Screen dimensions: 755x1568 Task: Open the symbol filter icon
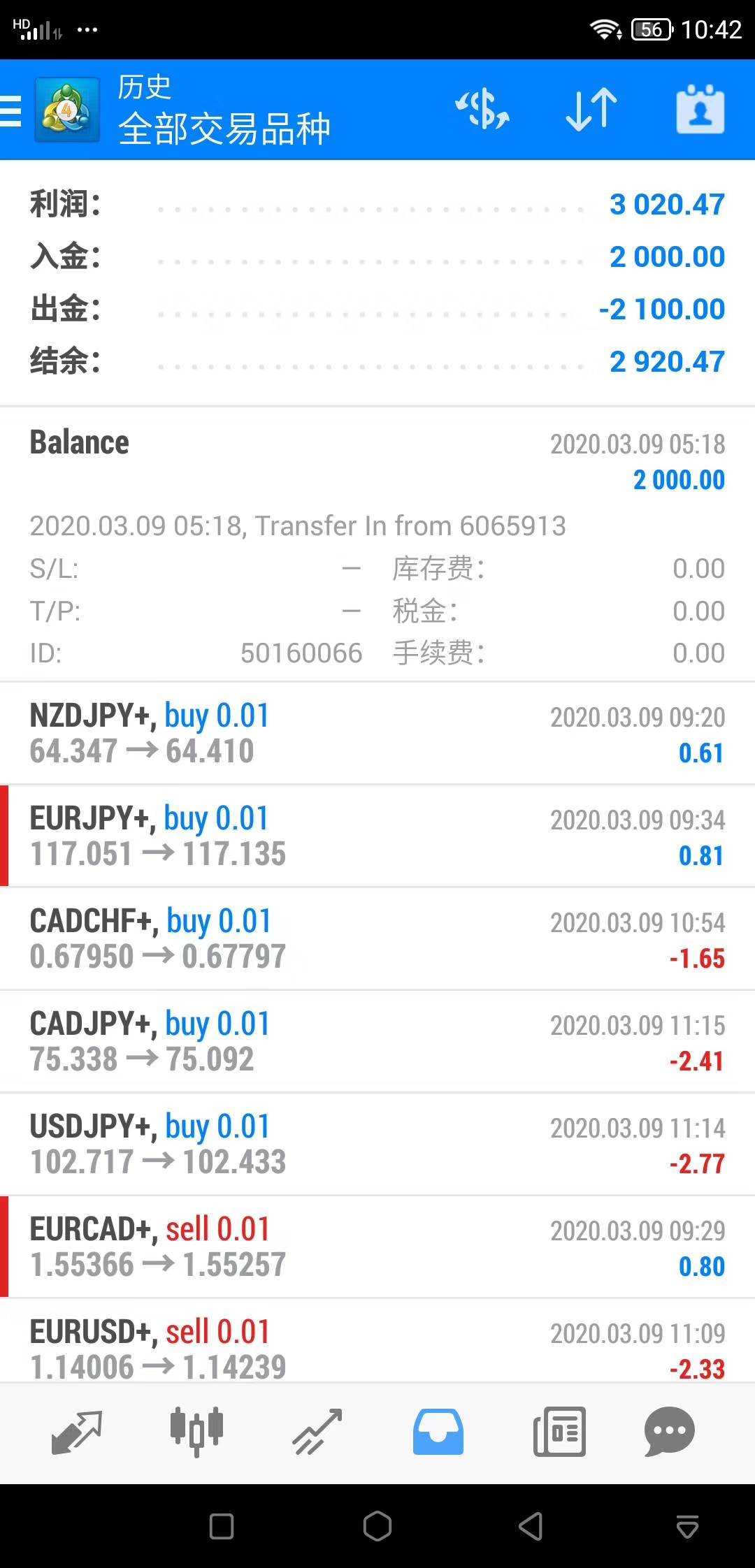point(482,110)
